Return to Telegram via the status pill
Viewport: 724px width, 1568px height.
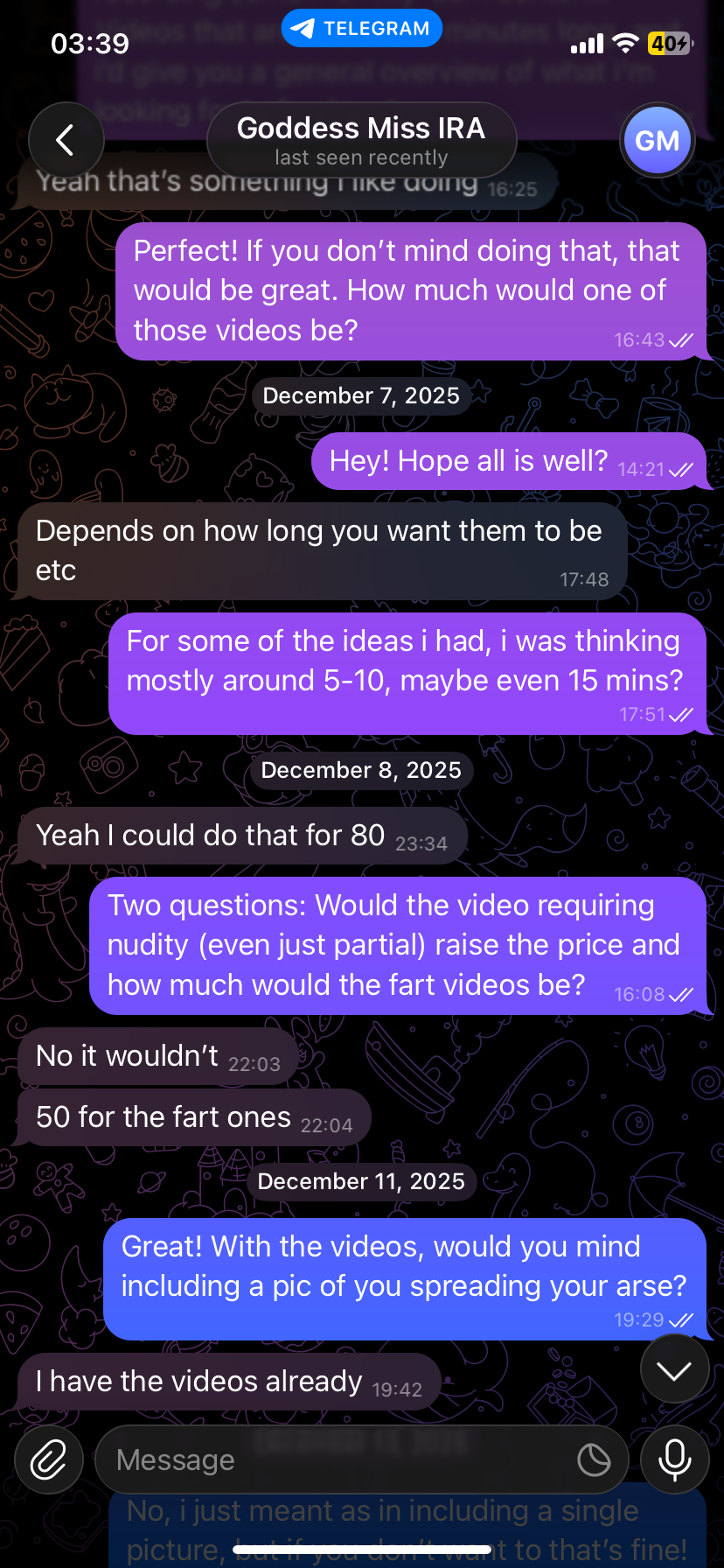pos(361,29)
